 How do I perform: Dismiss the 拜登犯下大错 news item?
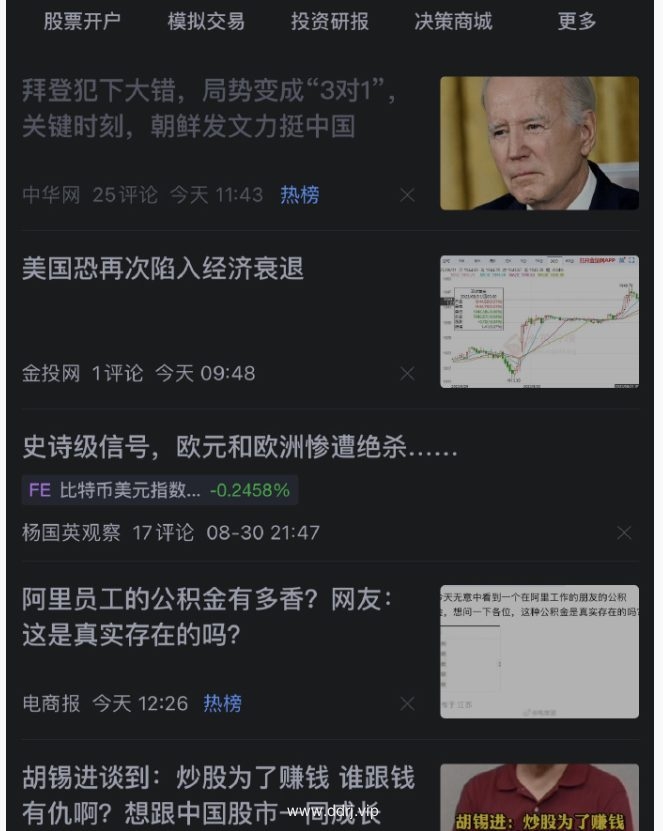tap(407, 196)
